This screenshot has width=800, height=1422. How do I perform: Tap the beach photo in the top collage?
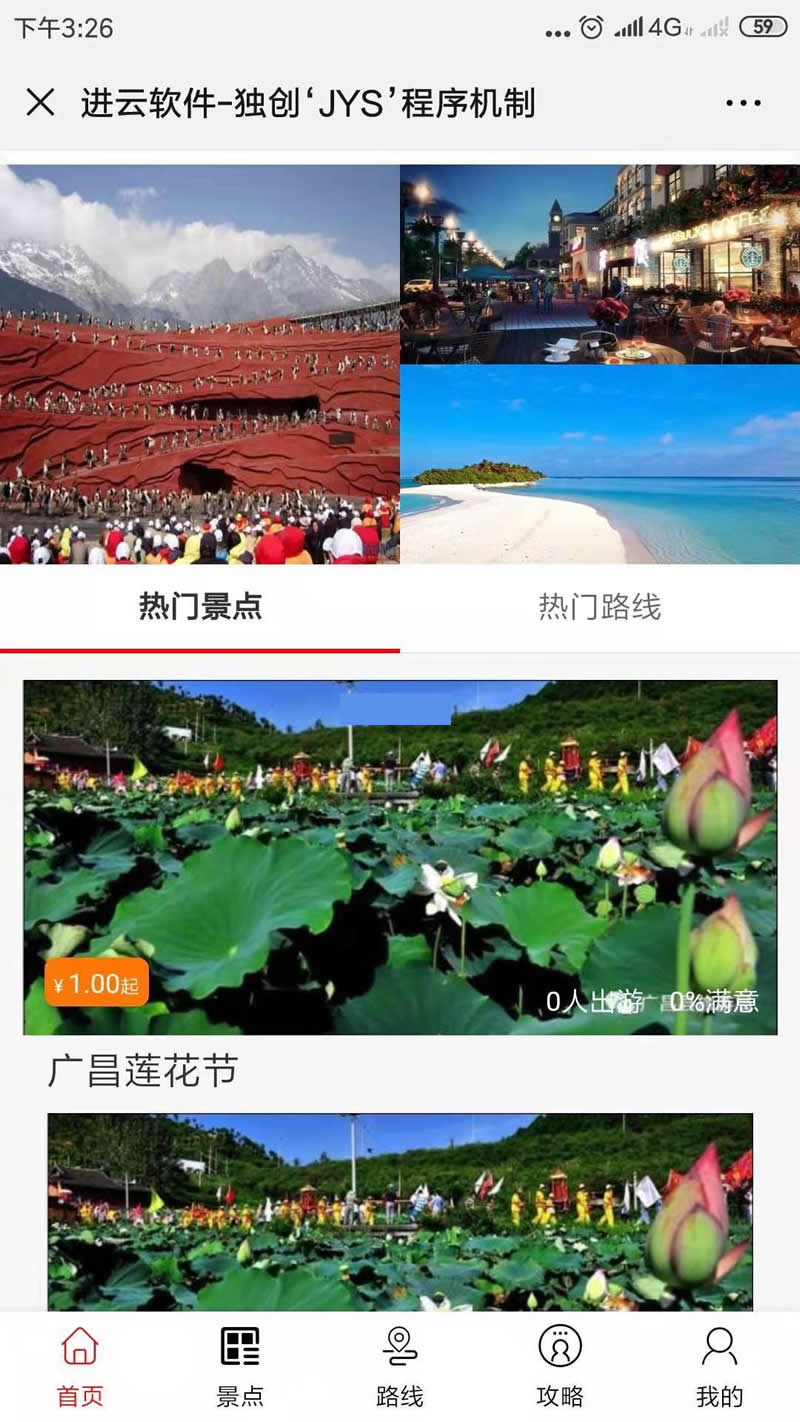click(x=600, y=465)
